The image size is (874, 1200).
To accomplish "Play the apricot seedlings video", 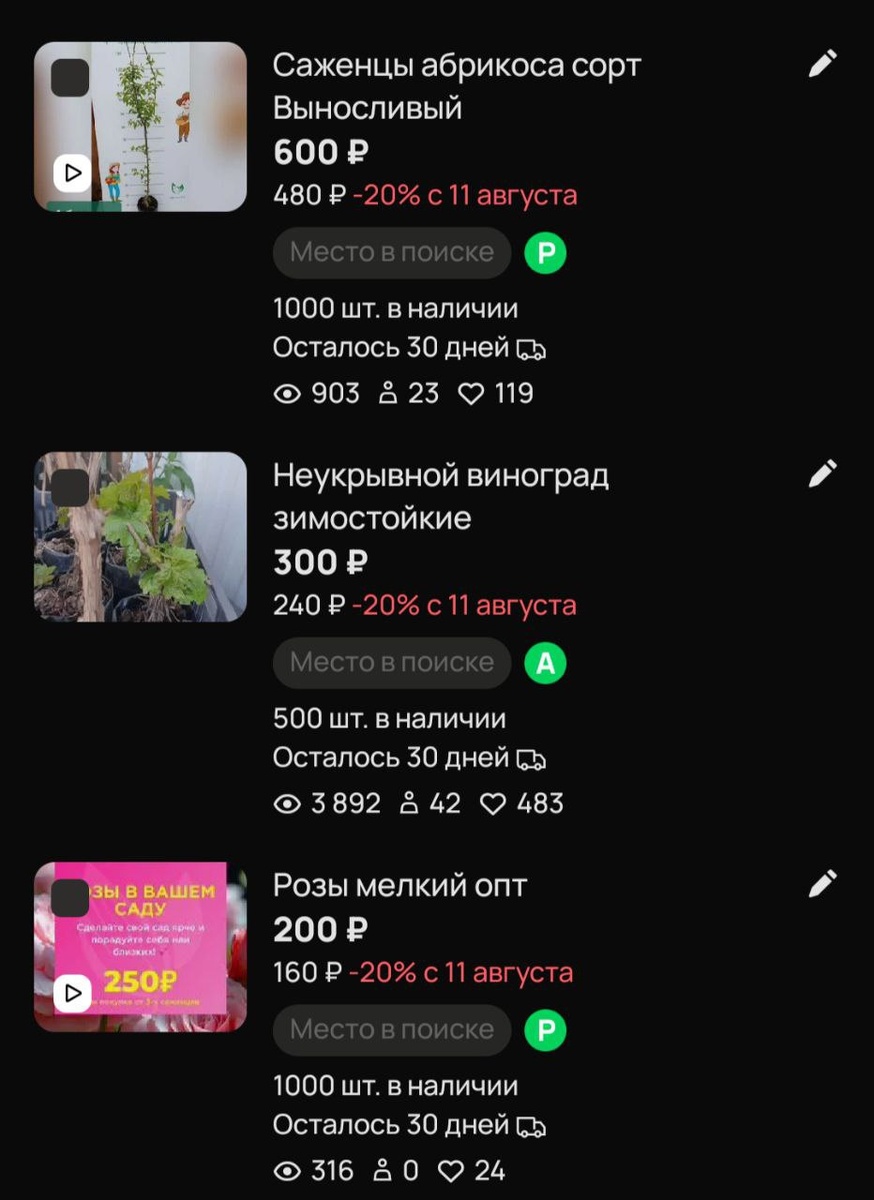I will (x=70, y=173).
